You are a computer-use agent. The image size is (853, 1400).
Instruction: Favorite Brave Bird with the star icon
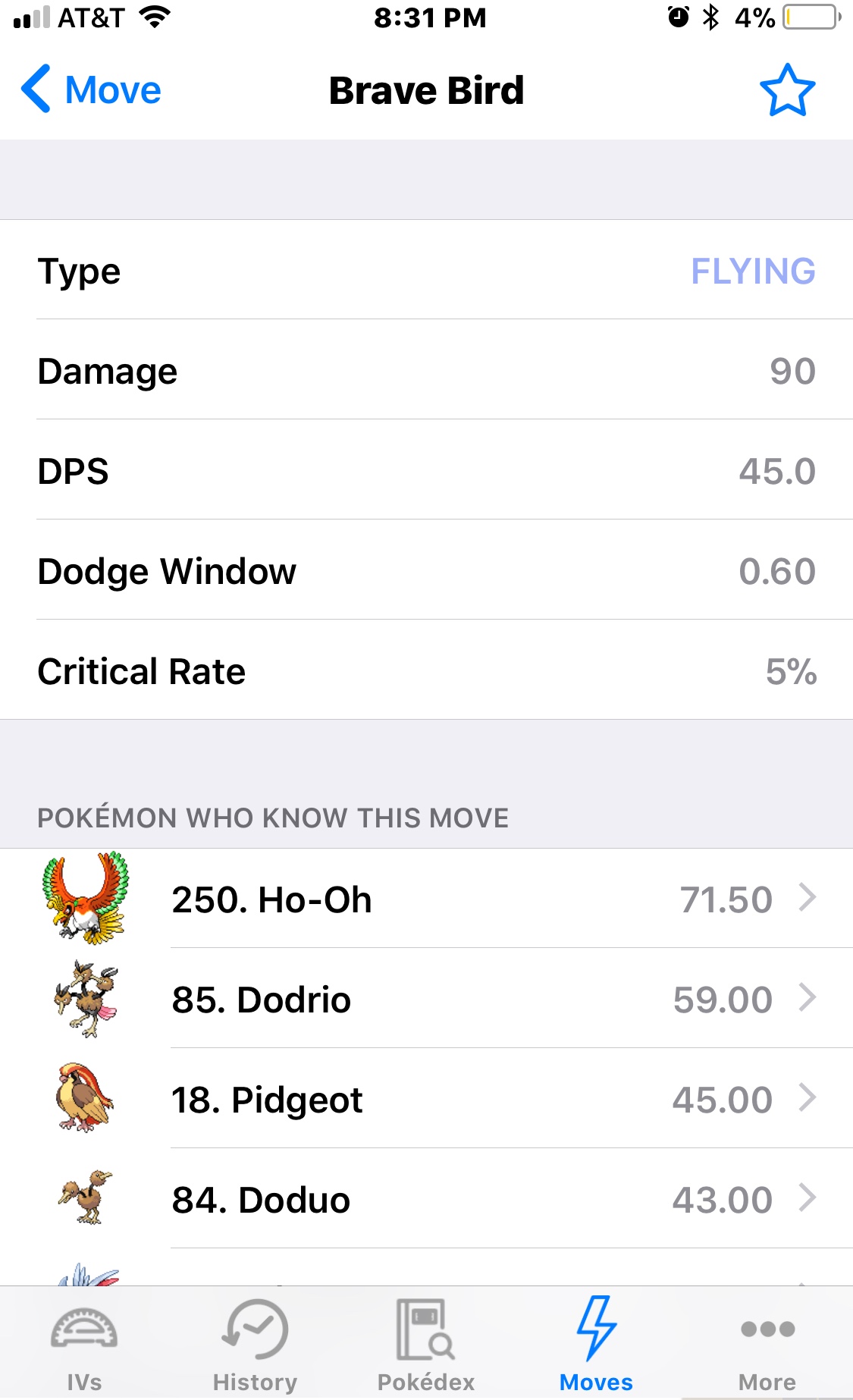(787, 89)
